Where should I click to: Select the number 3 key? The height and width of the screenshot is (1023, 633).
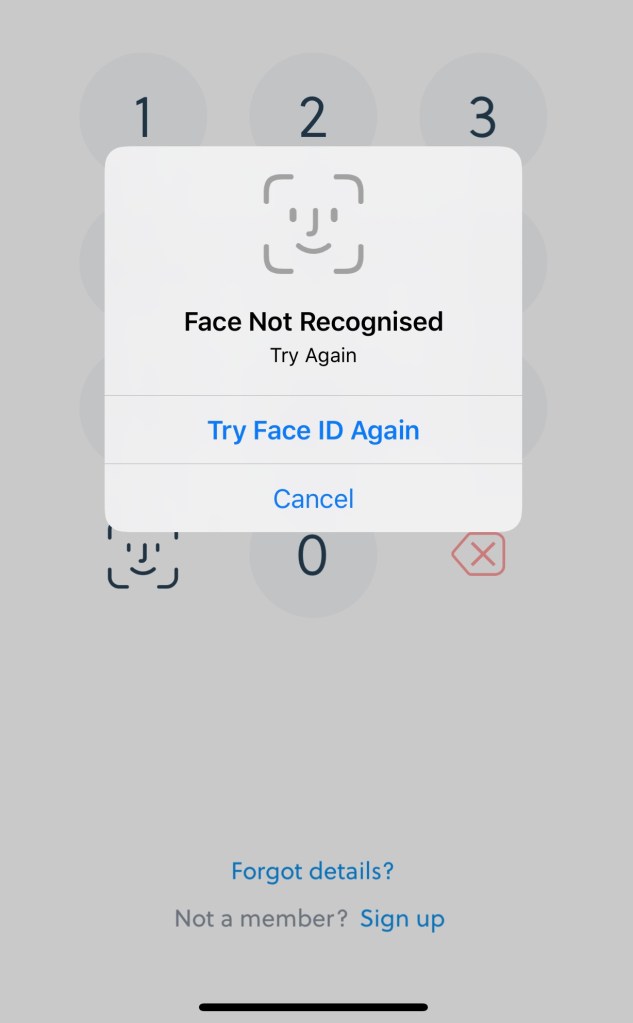[483, 116]
